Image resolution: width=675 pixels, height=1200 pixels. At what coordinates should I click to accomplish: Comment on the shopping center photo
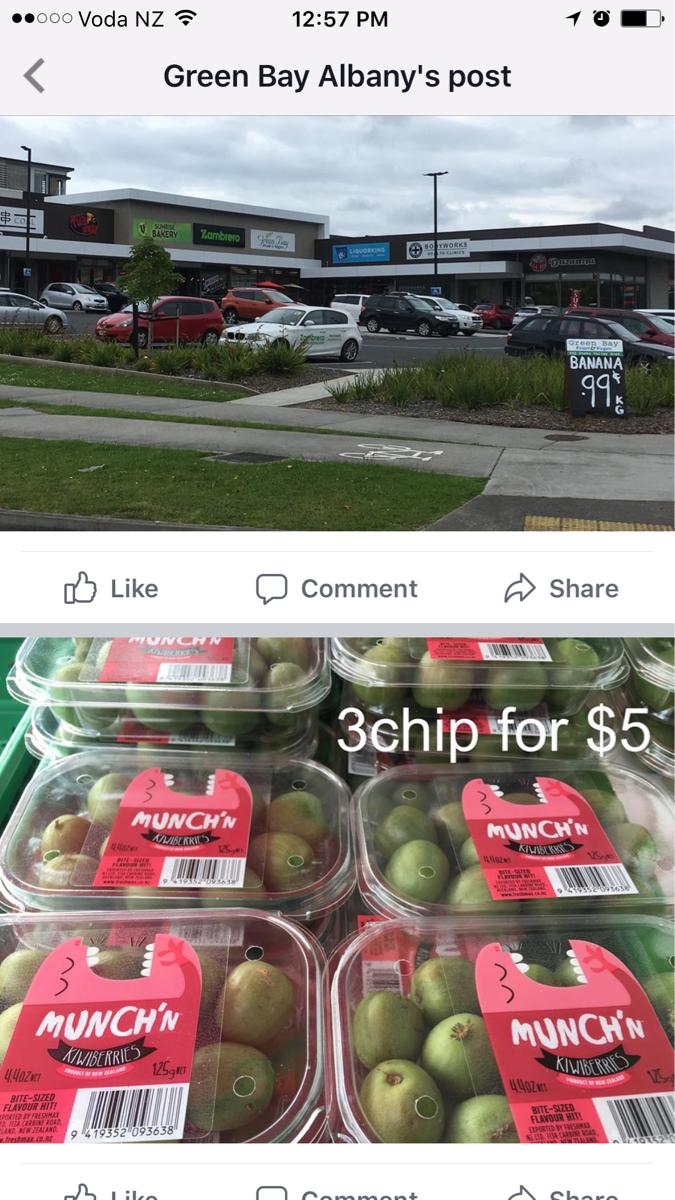337,589
